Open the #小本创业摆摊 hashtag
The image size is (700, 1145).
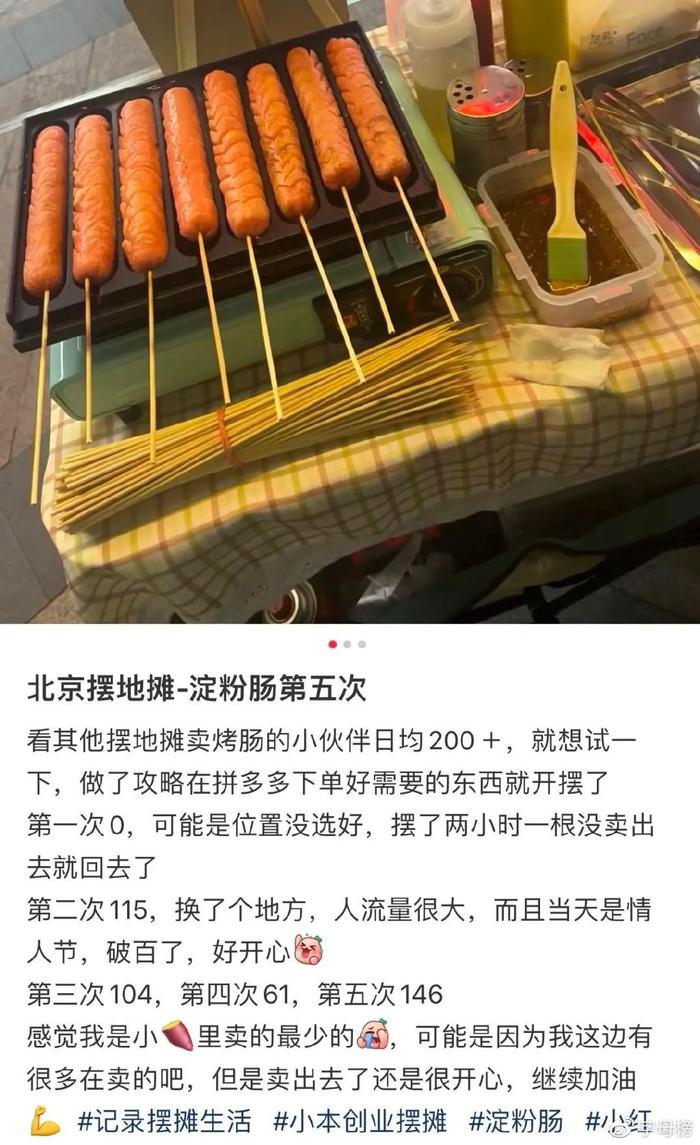tap(360, 1121)
